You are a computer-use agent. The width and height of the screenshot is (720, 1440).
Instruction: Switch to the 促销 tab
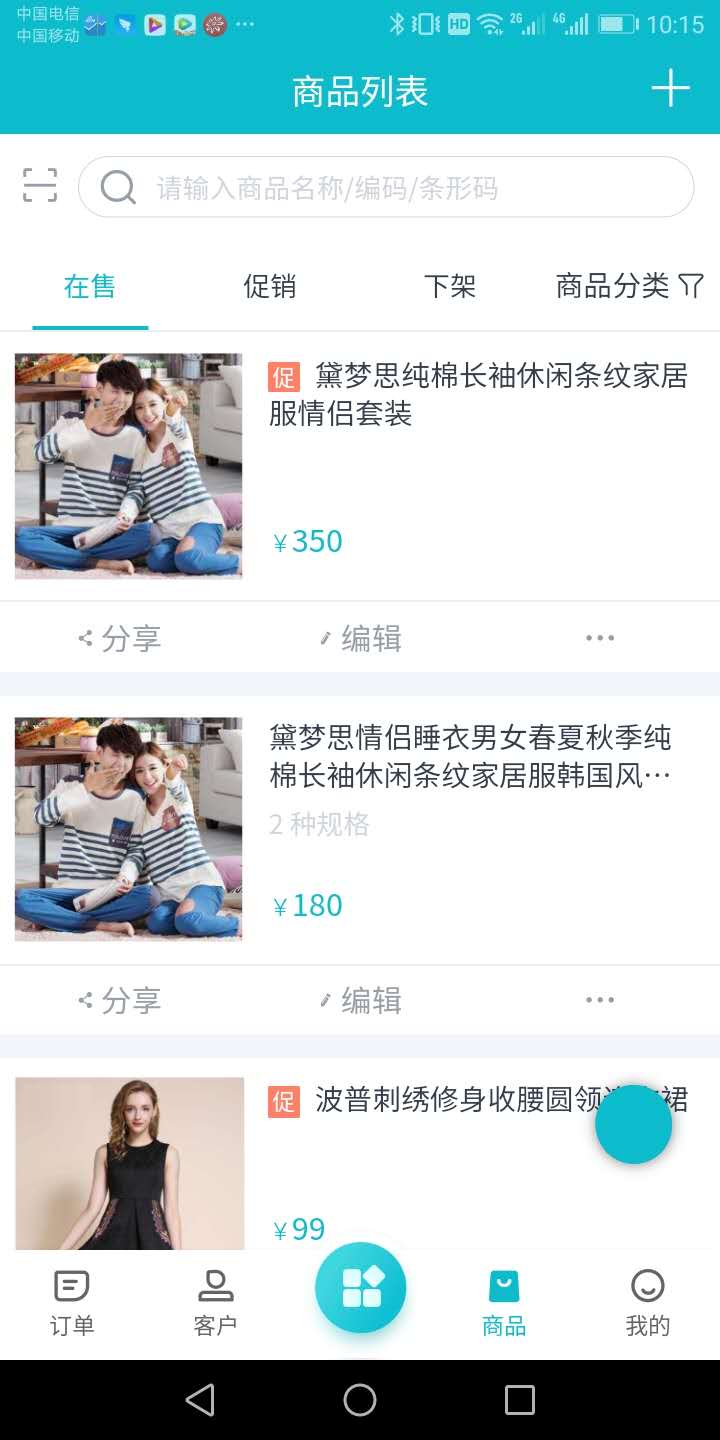click(x=270, y=287)
